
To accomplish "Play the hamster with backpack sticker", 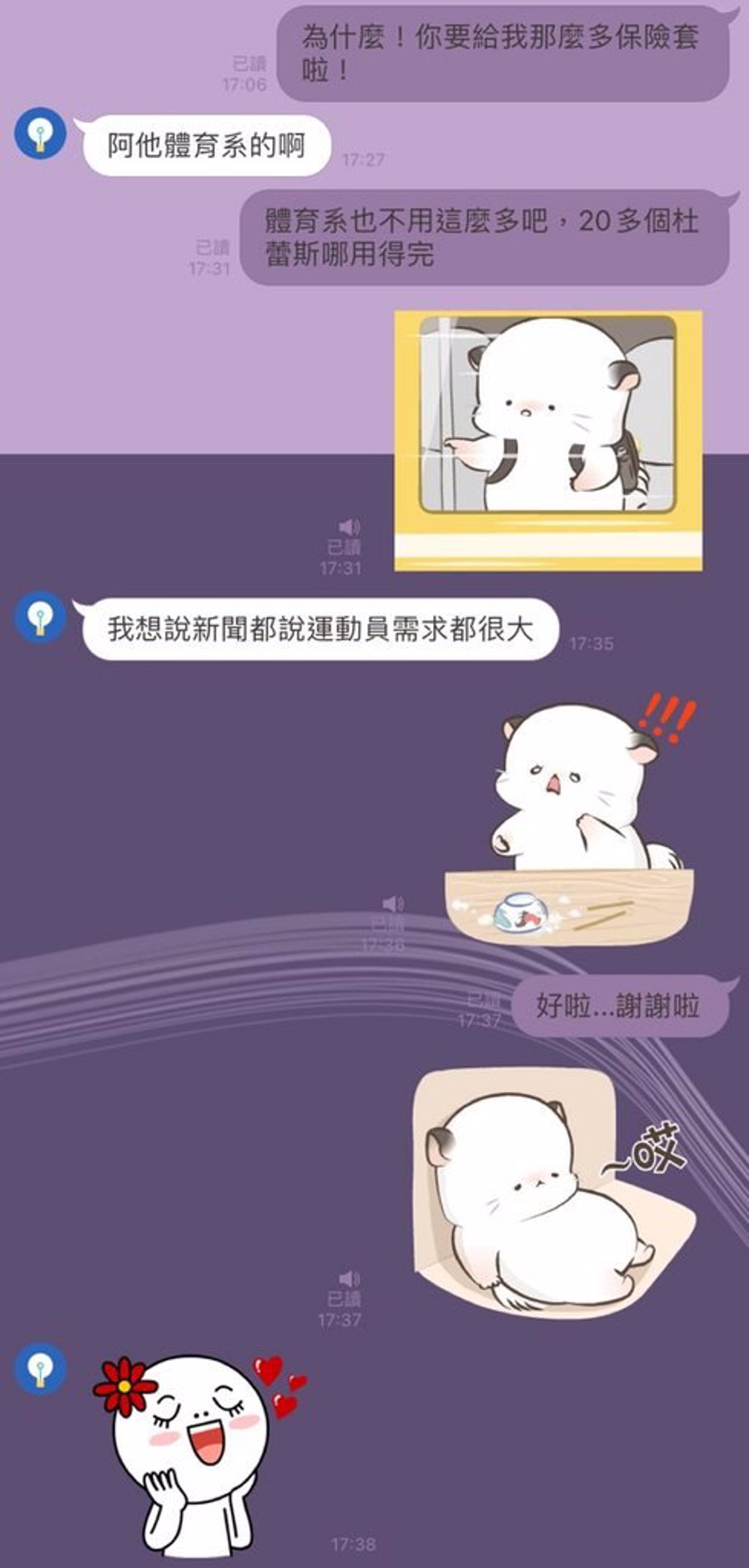I will 548,440.
